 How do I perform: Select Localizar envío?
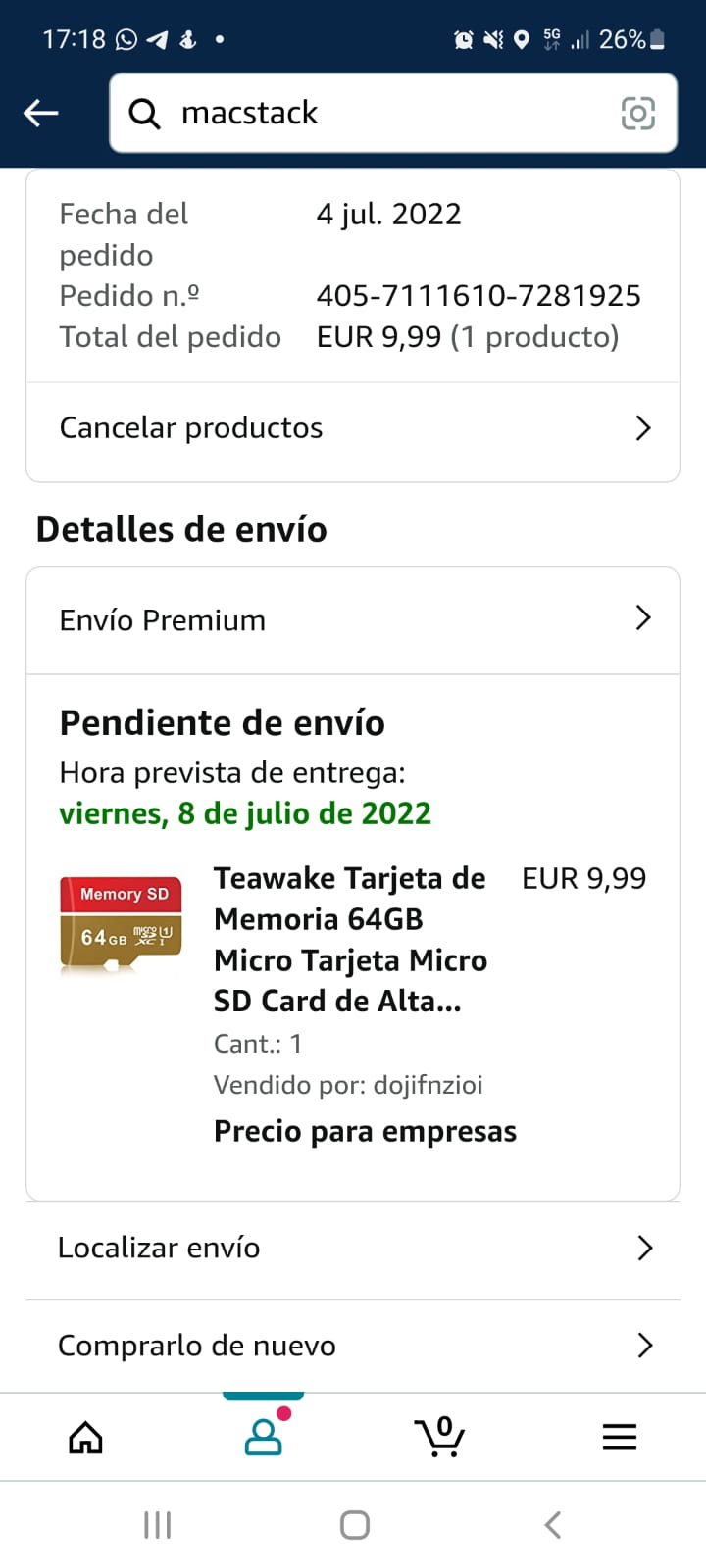click(353, 1248)
